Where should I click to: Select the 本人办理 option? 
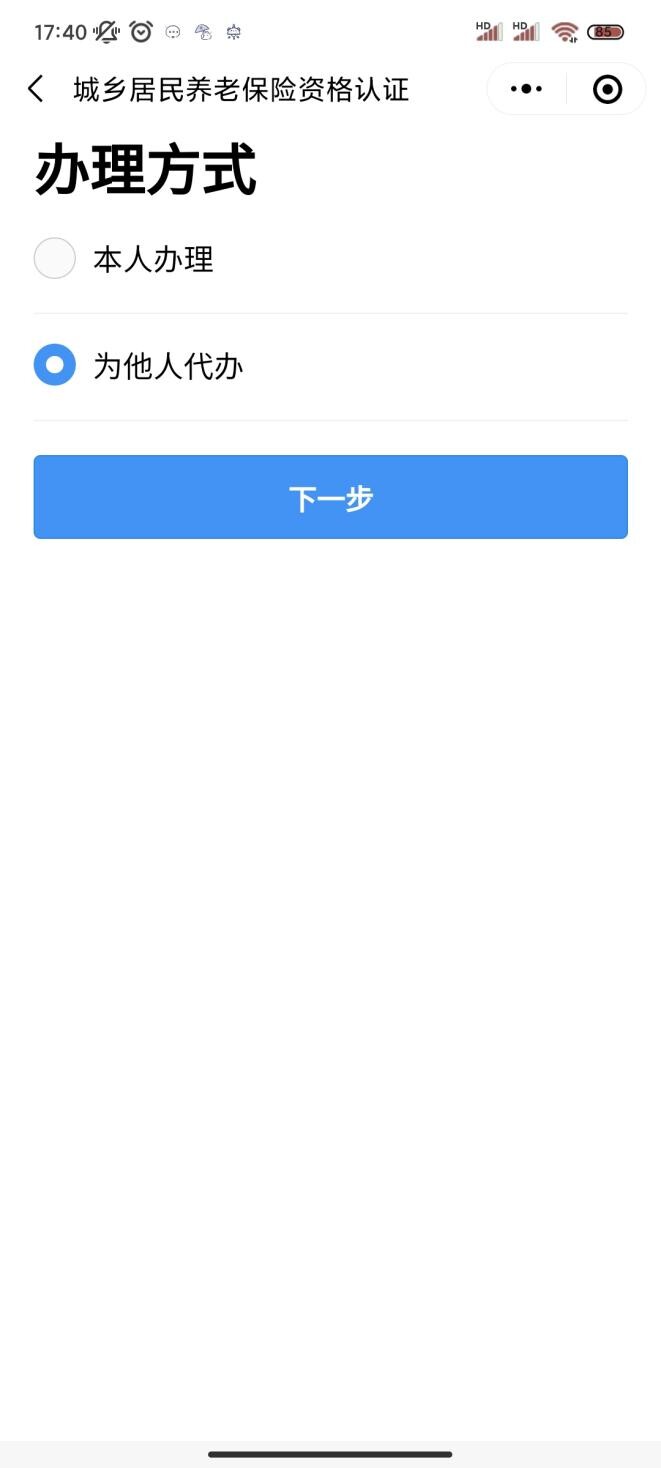point(55,259)
